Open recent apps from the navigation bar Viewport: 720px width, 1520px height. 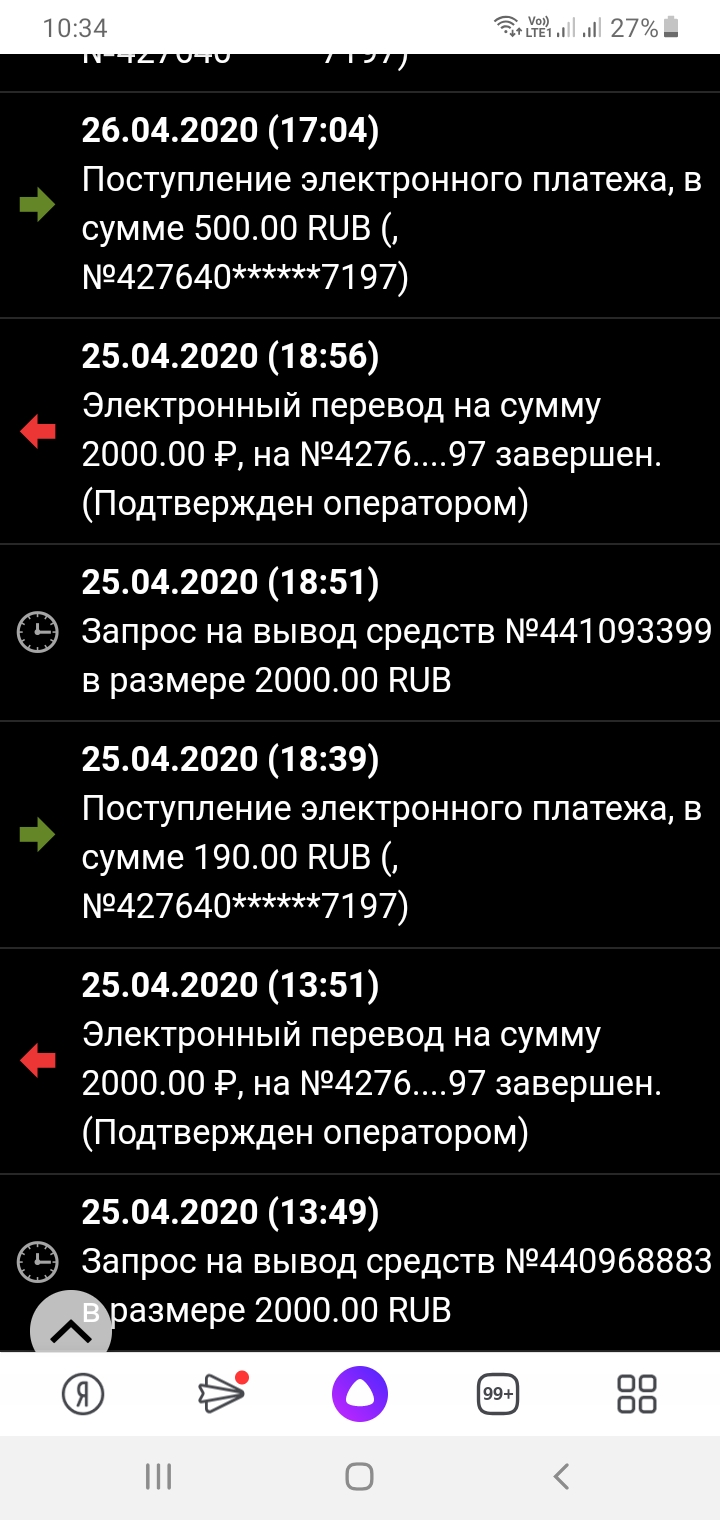[158, 1476]
